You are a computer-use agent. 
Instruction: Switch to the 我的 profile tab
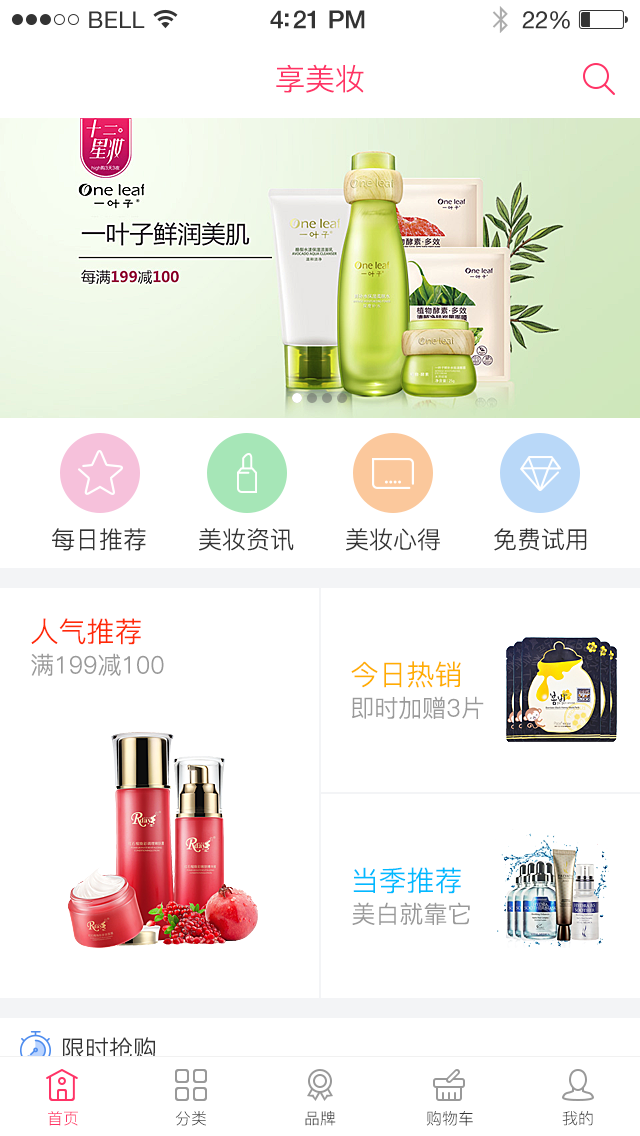[577, 1097]
